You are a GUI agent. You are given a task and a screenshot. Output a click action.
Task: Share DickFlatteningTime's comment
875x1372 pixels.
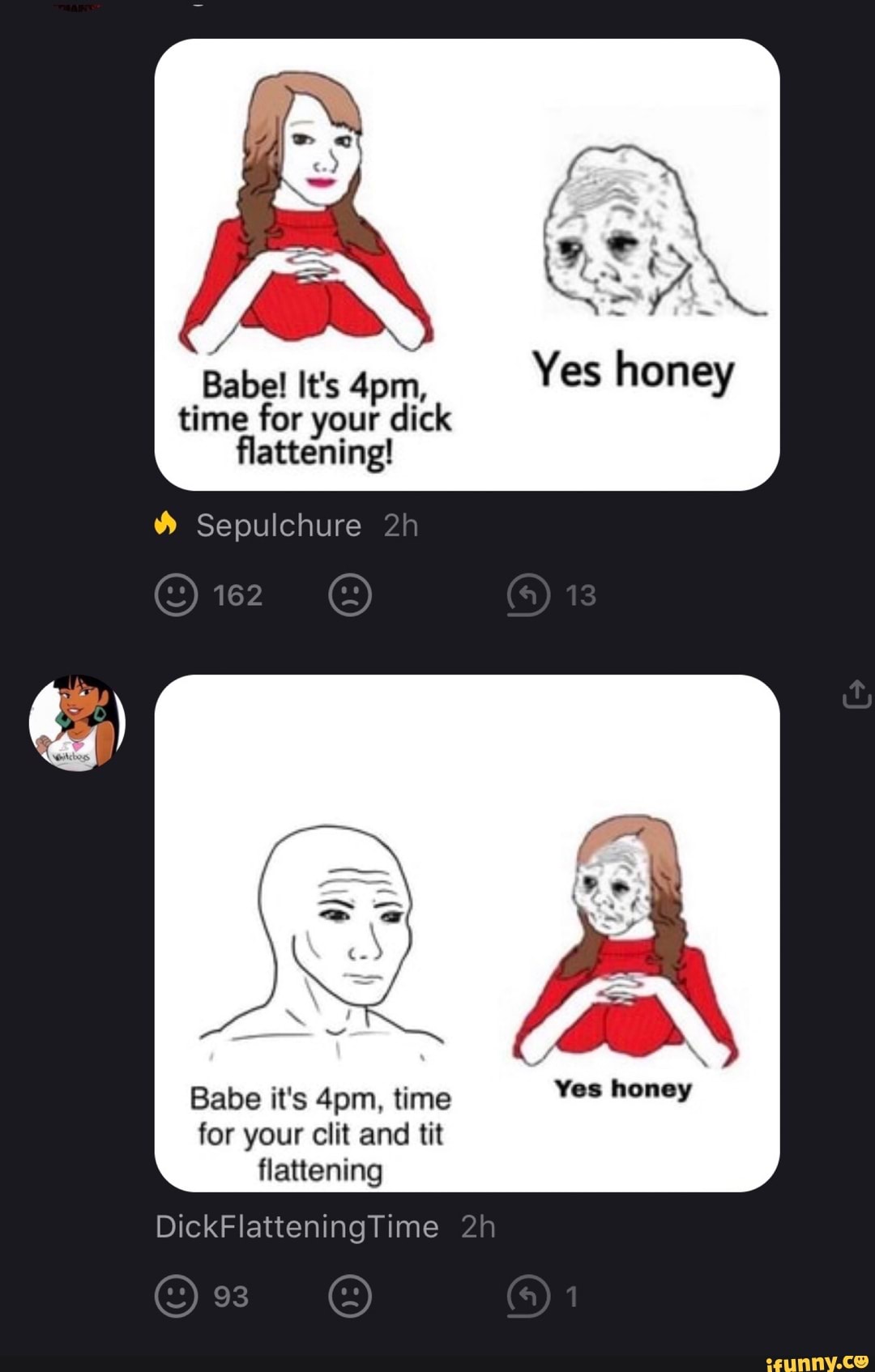click(856, 694)
